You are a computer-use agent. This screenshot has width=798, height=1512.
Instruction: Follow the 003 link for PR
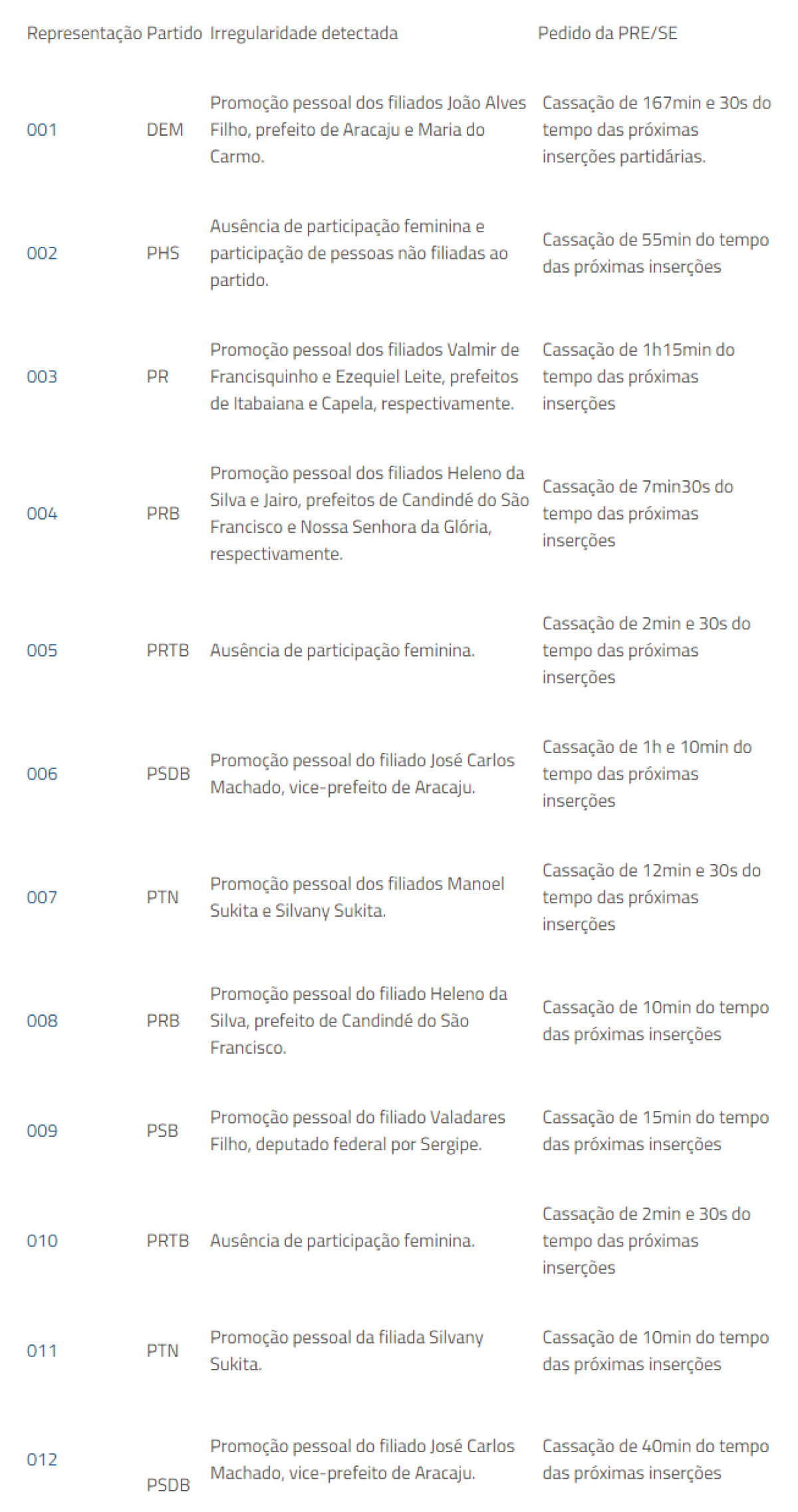41,377
